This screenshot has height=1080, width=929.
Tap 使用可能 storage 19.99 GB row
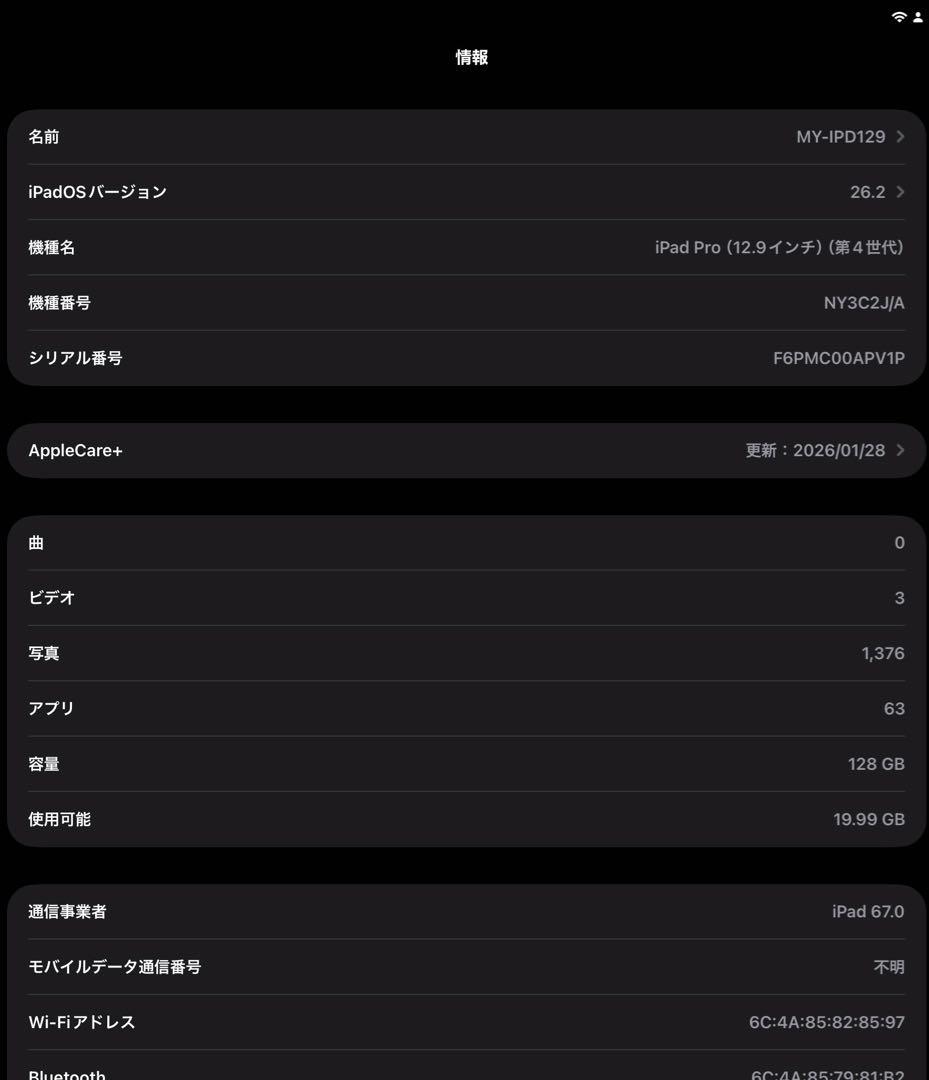click(x=465, y=818)
